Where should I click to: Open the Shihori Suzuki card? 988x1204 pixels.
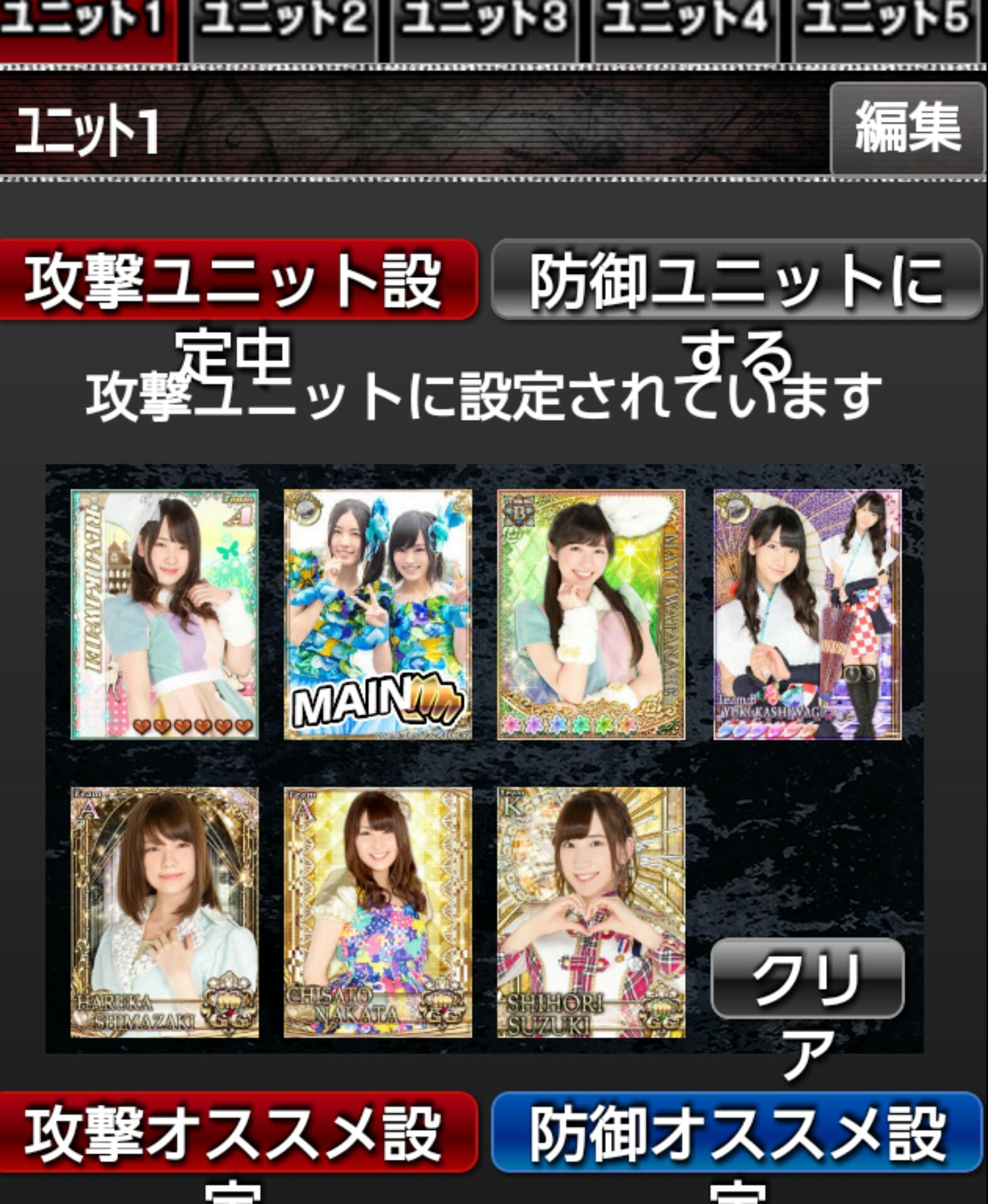tap(591, 912)
